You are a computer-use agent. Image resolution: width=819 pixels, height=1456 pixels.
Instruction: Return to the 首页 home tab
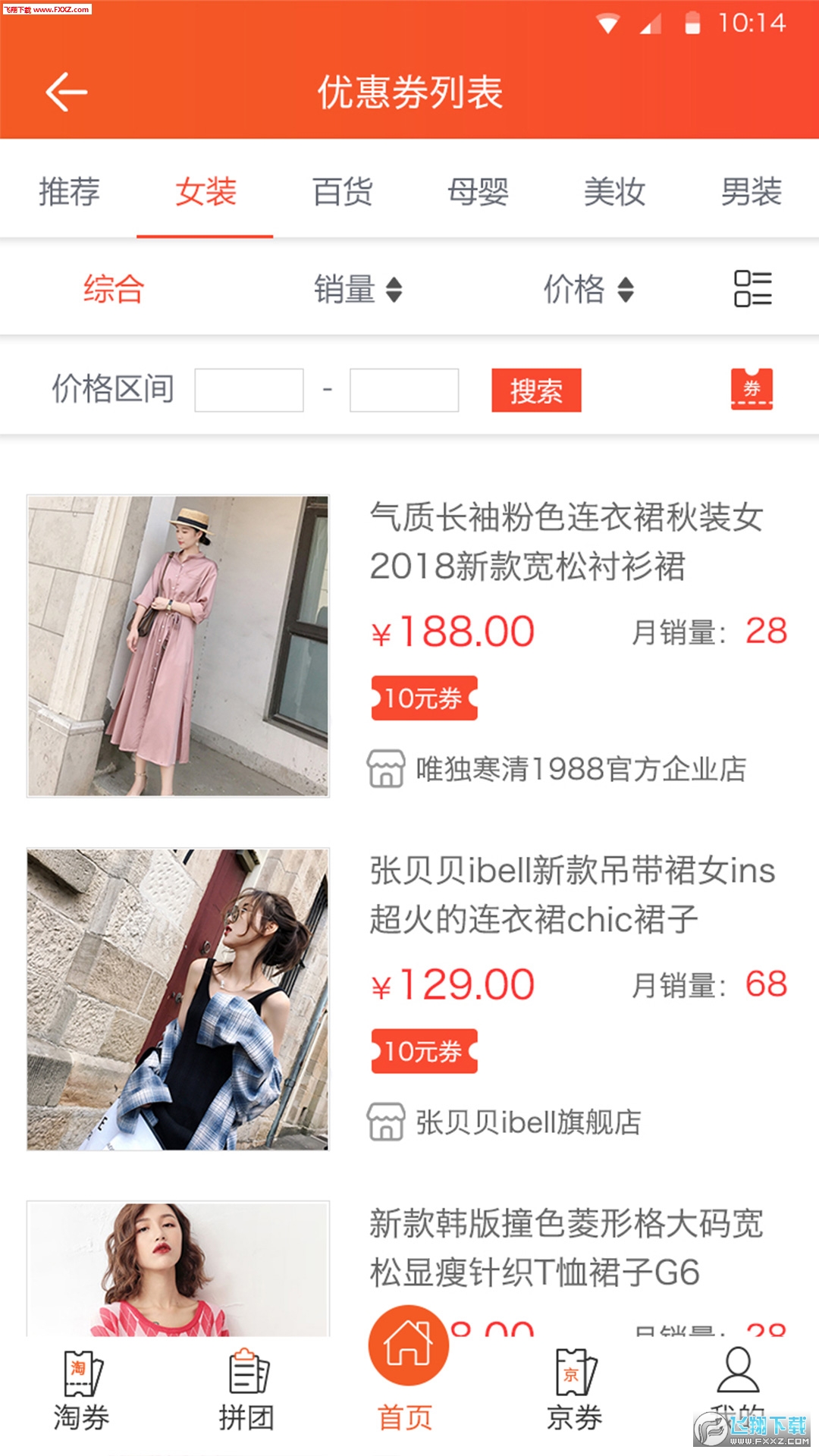(408, 1373)
